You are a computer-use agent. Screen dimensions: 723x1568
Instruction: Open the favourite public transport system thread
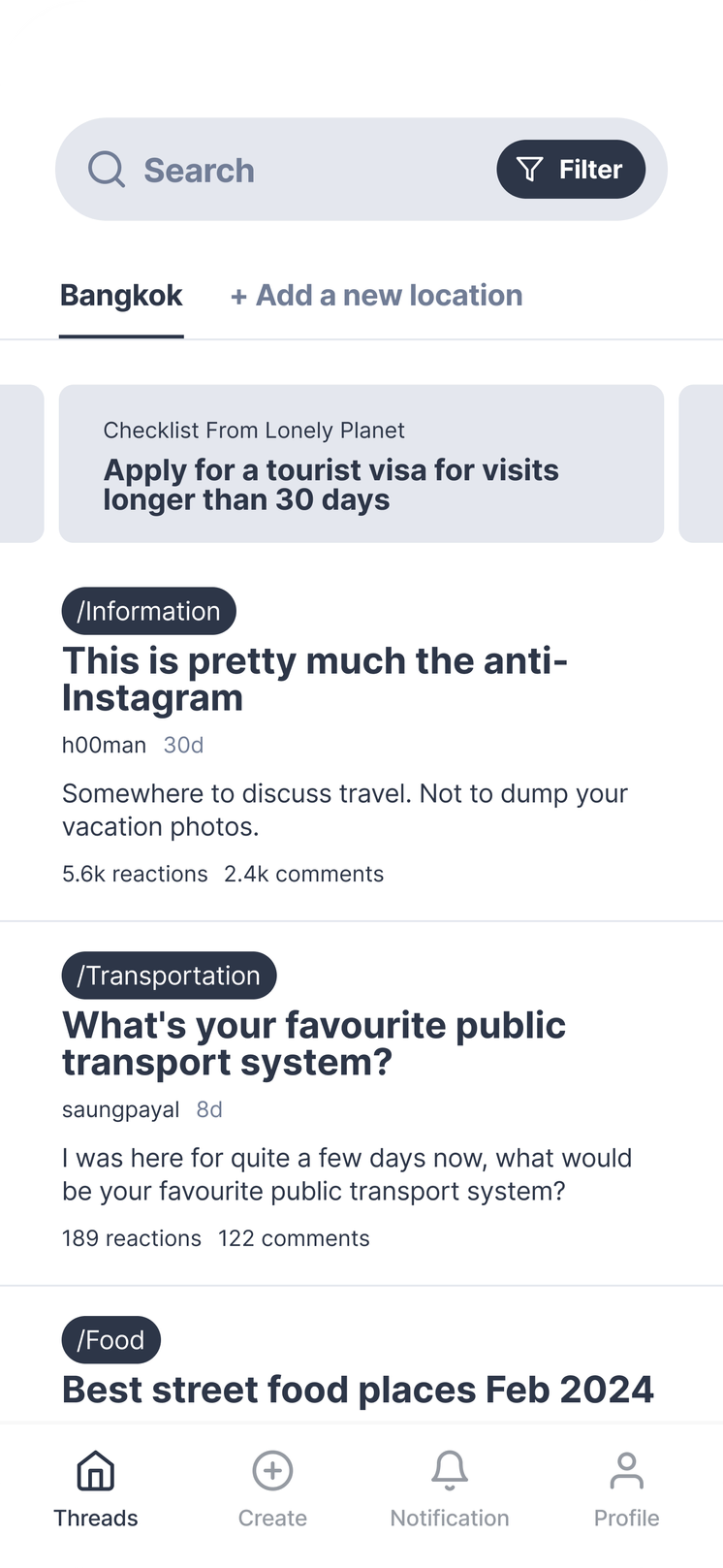click(x=314, y=1043)
